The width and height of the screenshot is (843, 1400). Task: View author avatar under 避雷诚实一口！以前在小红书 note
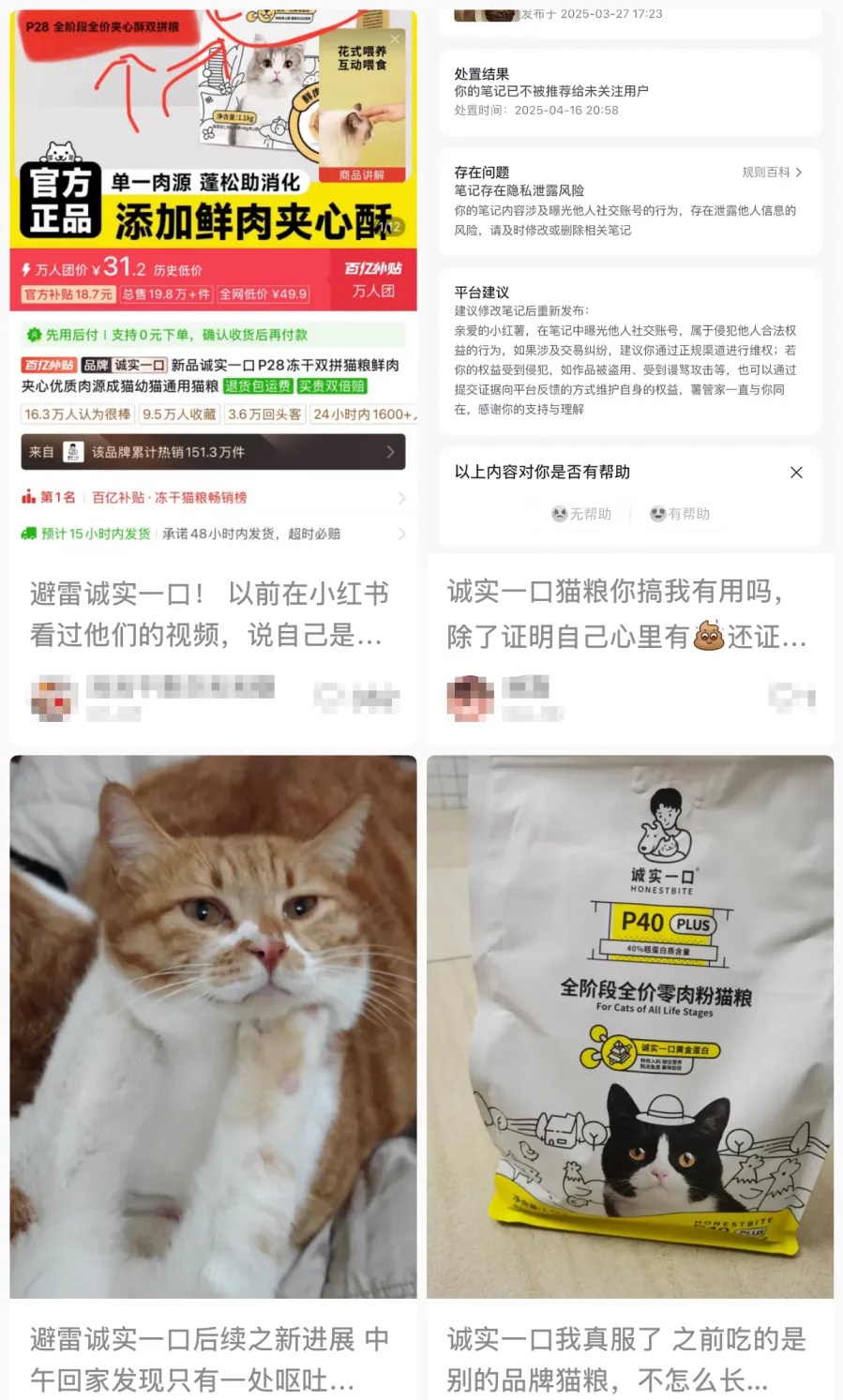click(x=52, y=697)
